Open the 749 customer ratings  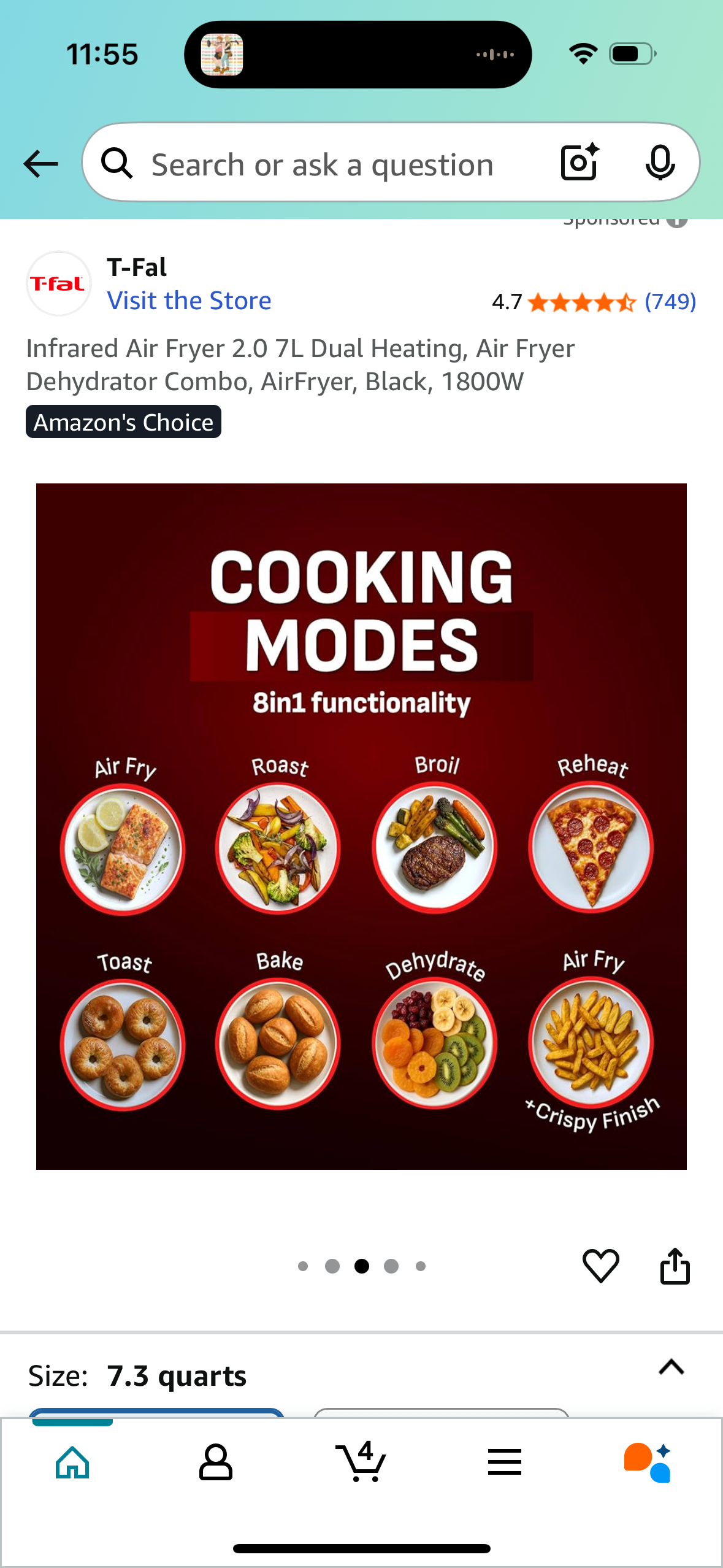tap(670, 301)
